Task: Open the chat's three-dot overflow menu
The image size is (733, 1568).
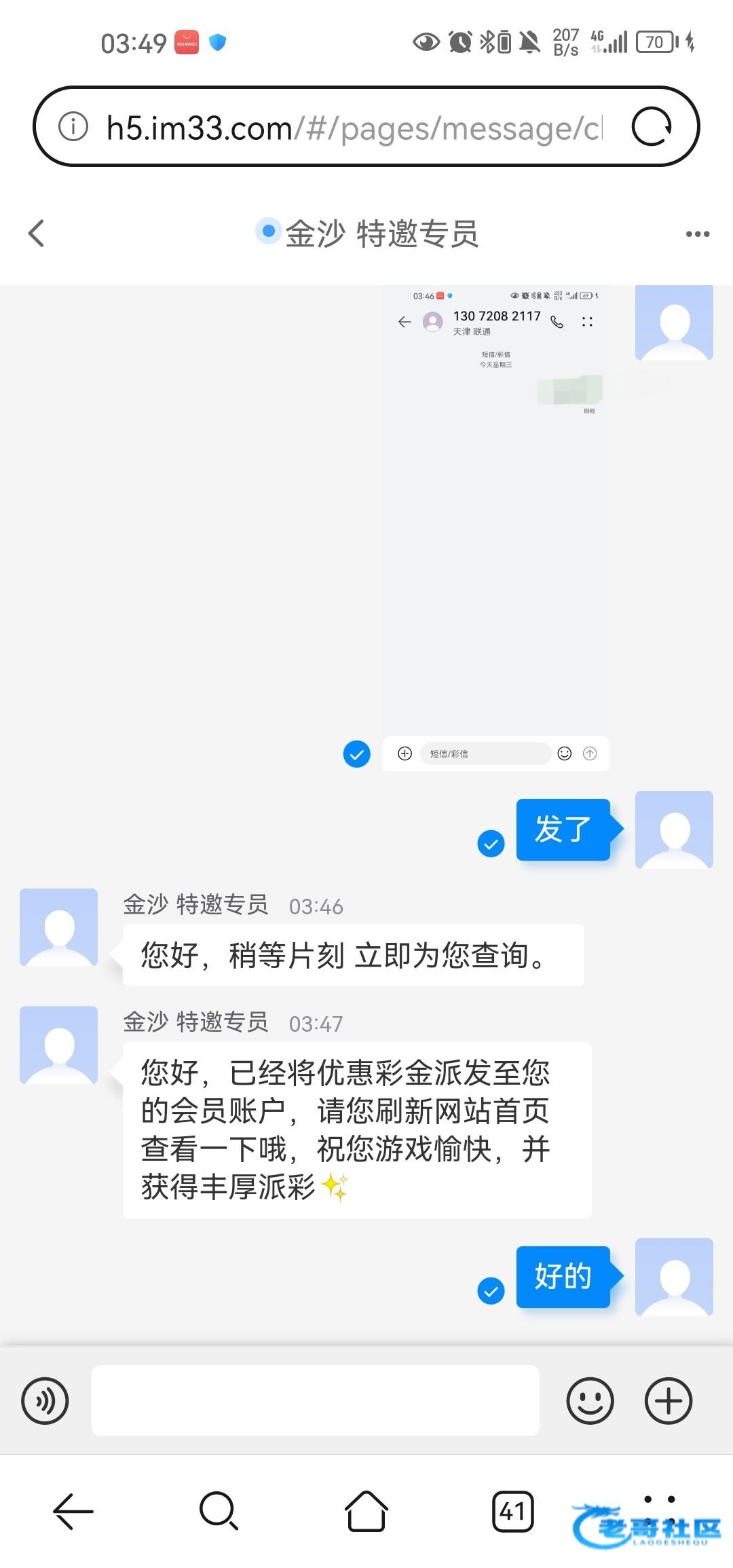Action: 697,234
